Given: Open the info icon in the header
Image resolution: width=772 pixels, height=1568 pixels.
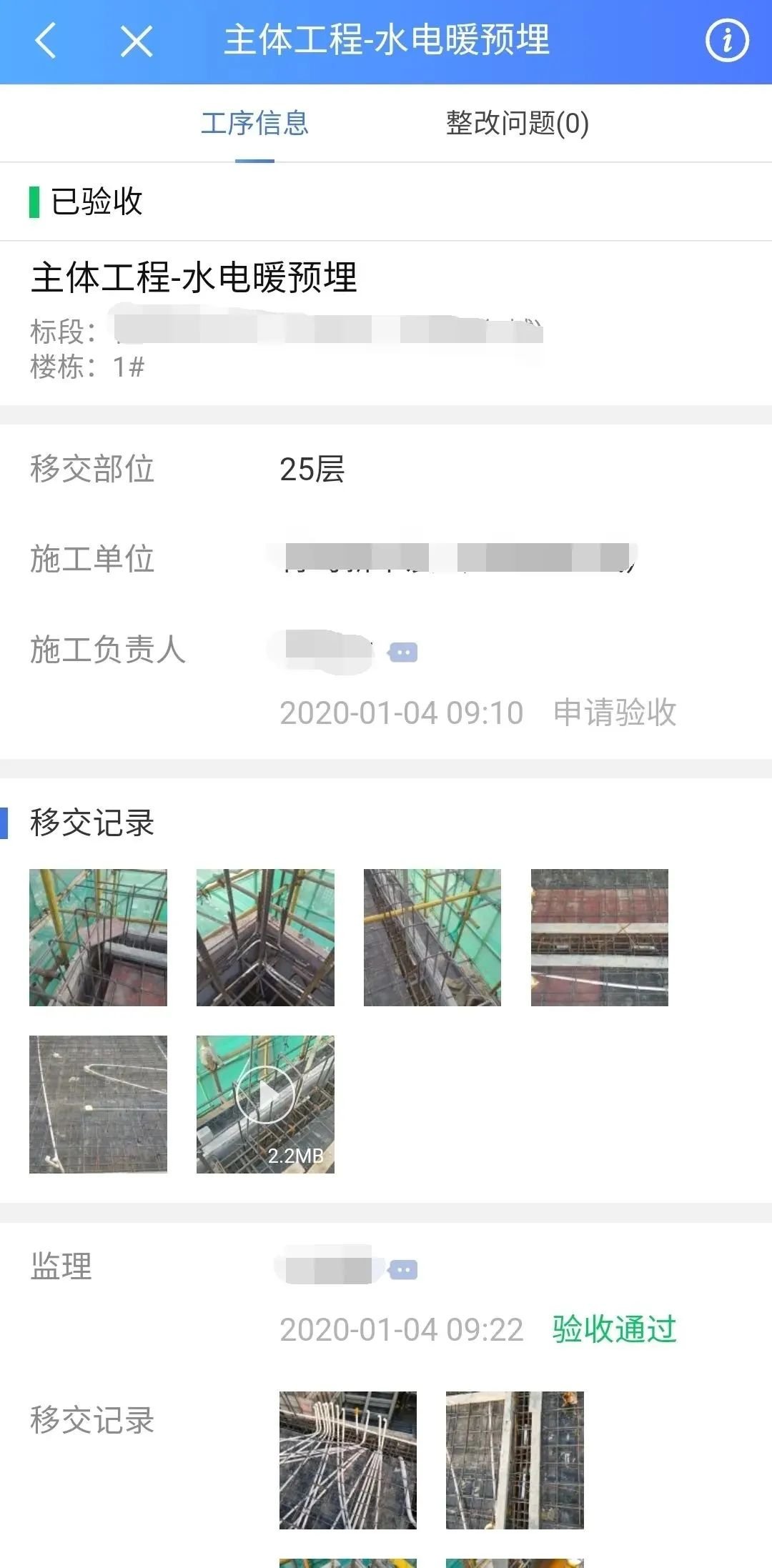Looking at the screenshot, I should (x=727, y=41).
